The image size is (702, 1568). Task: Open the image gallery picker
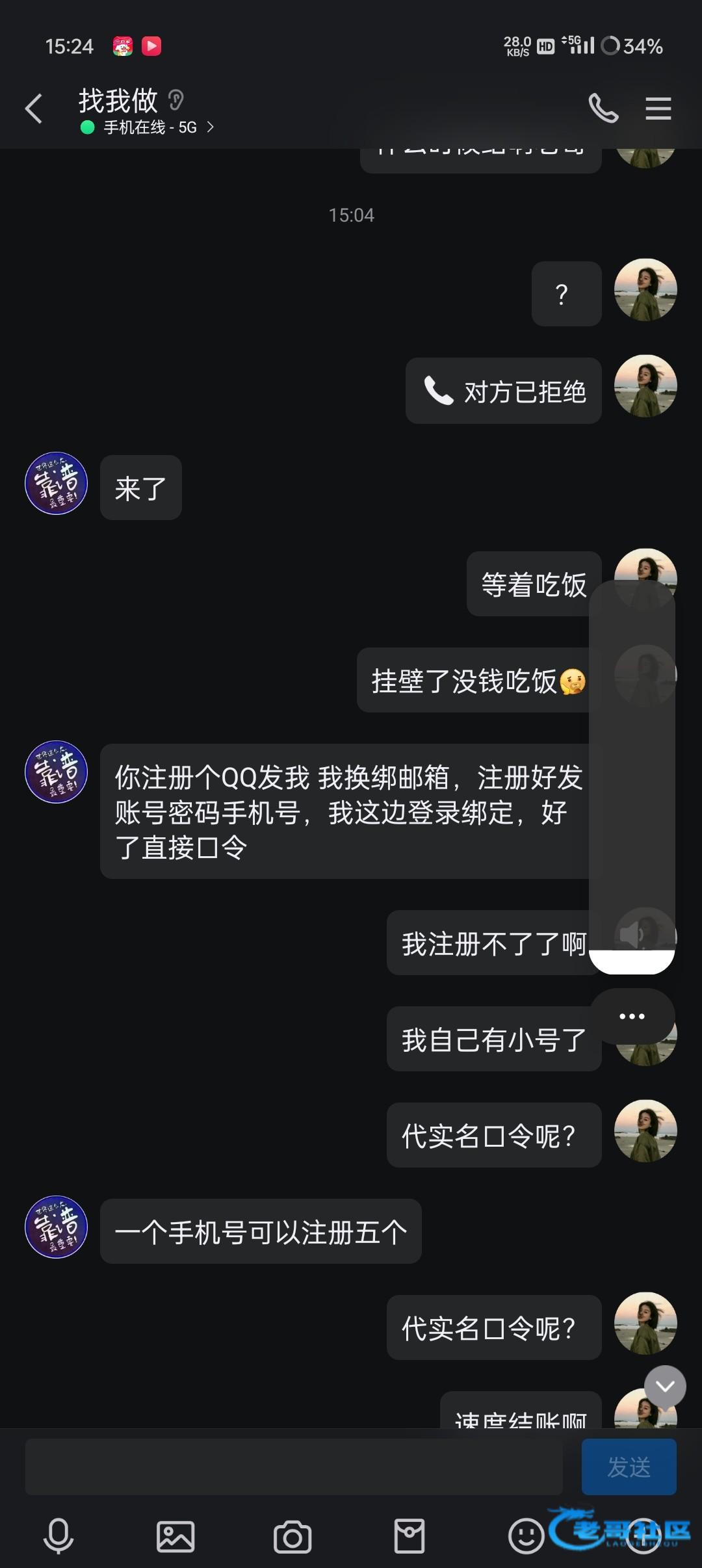pyautogui.click(x=175, y=1537)
